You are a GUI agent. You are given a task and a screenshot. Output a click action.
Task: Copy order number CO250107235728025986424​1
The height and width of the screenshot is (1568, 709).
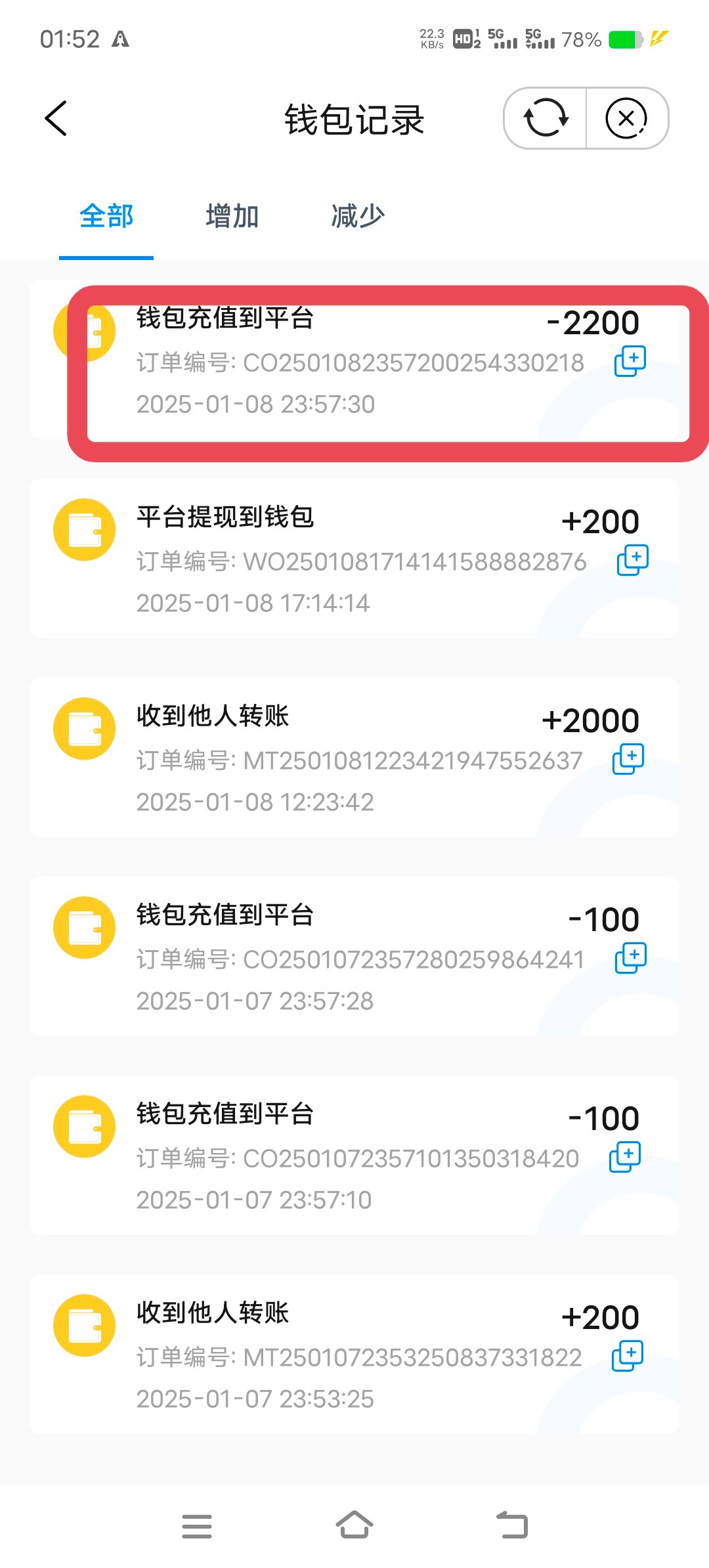point(631,958)
